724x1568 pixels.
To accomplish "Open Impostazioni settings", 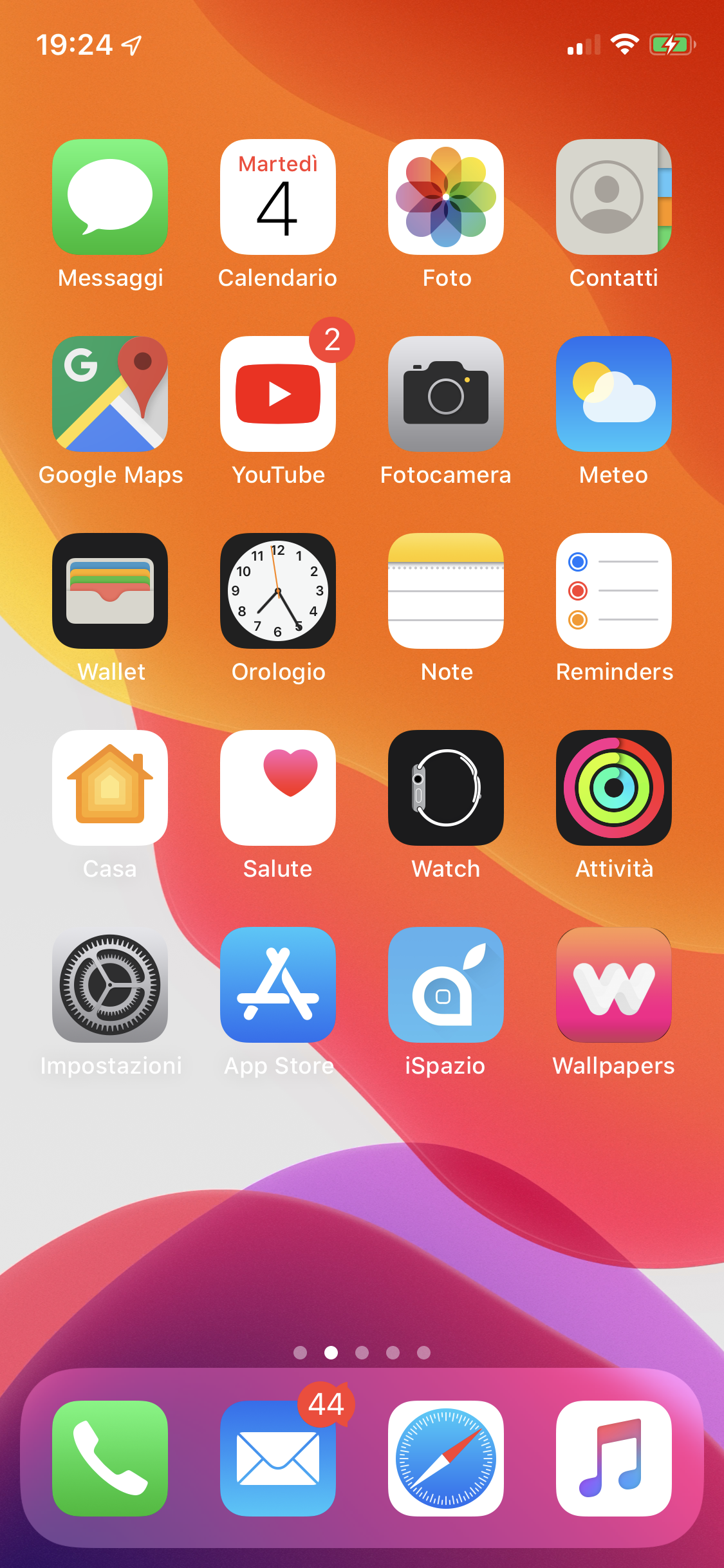I will [x=110, y=985].
